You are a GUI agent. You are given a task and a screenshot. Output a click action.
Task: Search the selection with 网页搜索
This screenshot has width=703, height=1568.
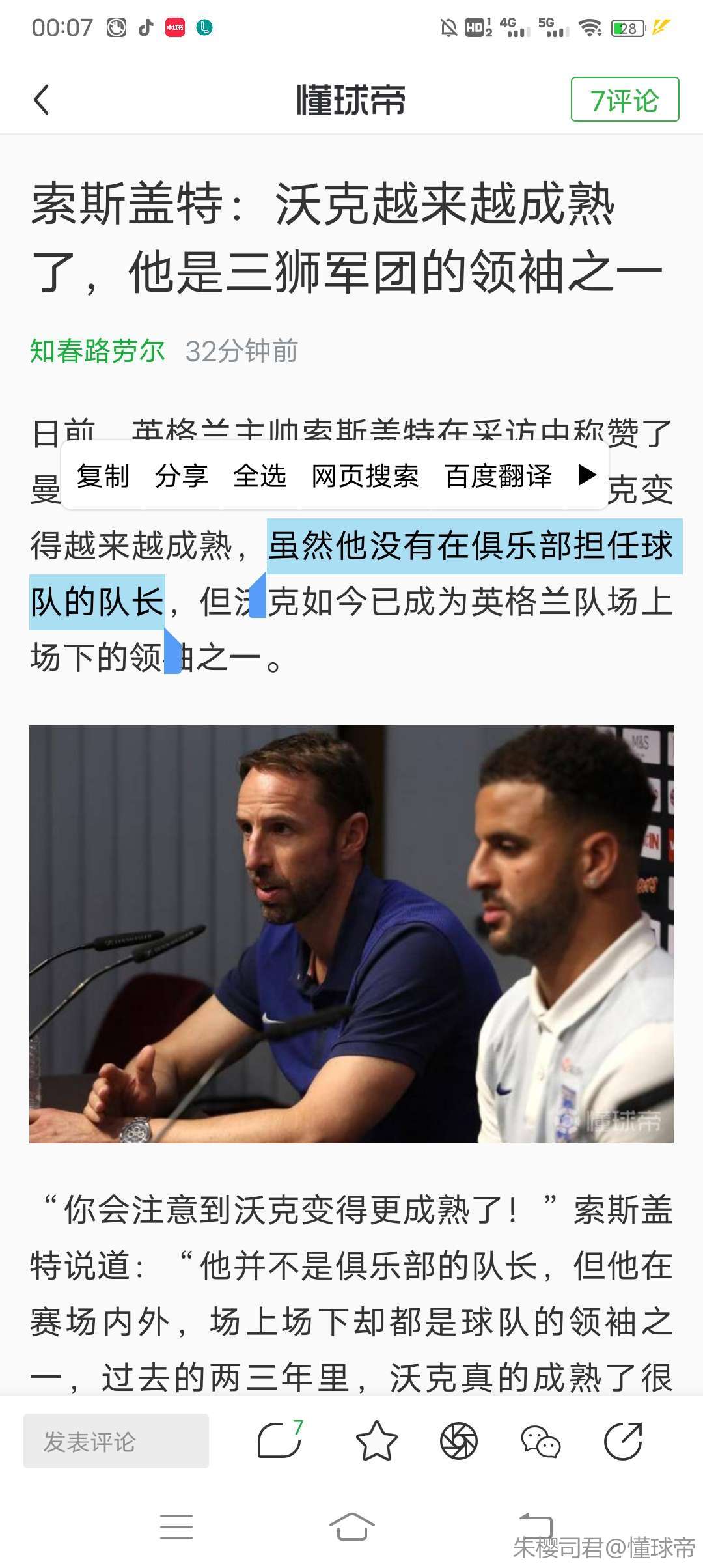(x=365, y=476)
